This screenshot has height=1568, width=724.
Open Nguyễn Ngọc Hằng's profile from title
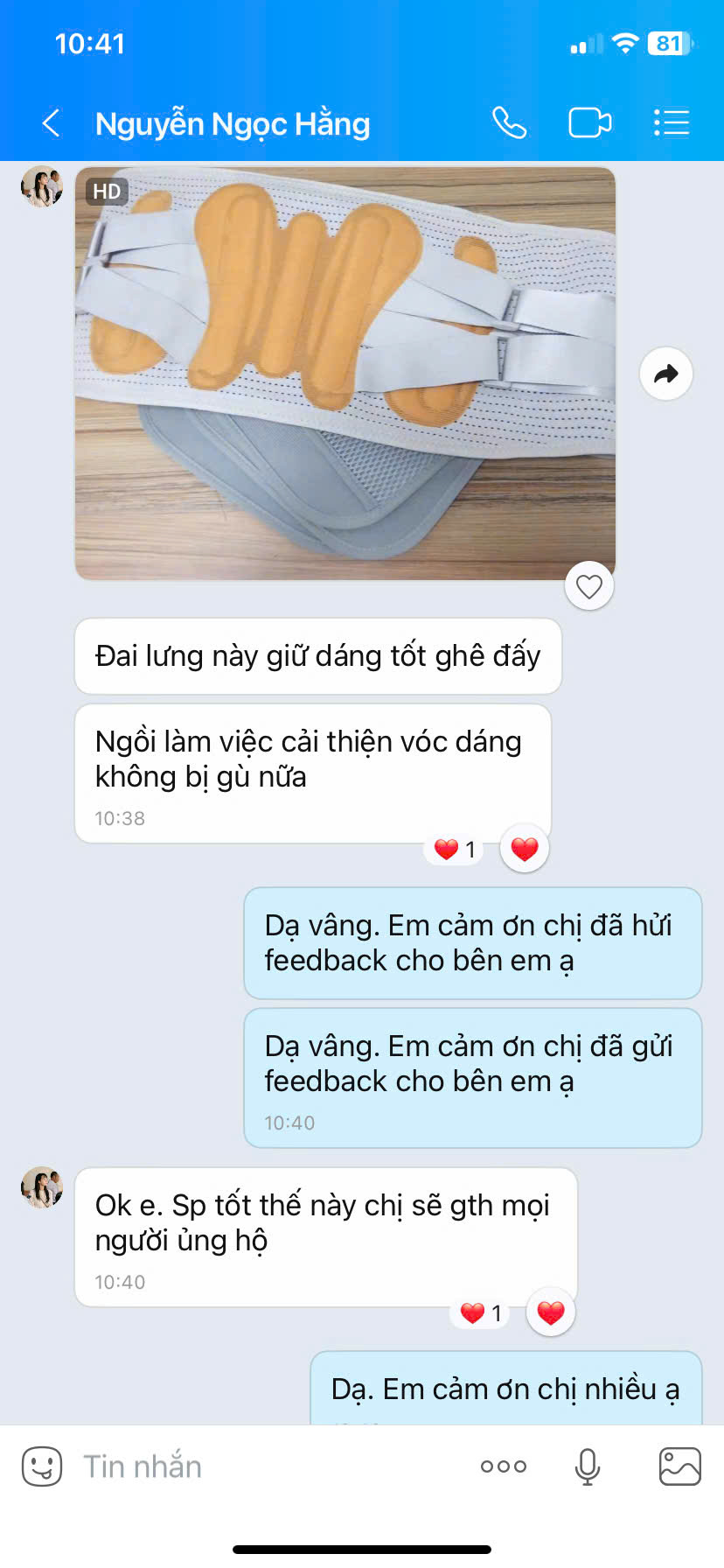[233, 124]
